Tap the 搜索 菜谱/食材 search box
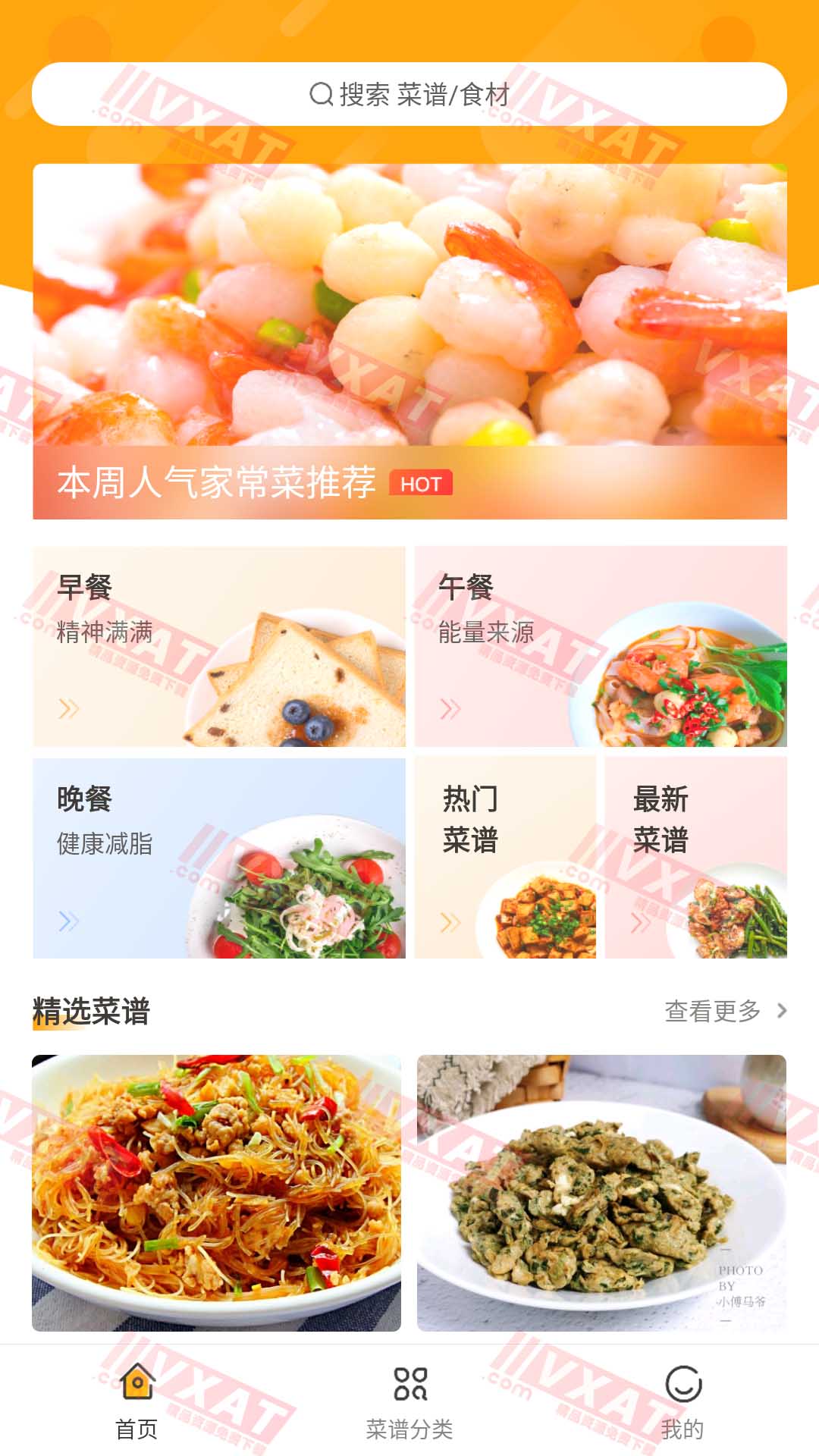819x1456 pixels. click(x=409, y=94)
